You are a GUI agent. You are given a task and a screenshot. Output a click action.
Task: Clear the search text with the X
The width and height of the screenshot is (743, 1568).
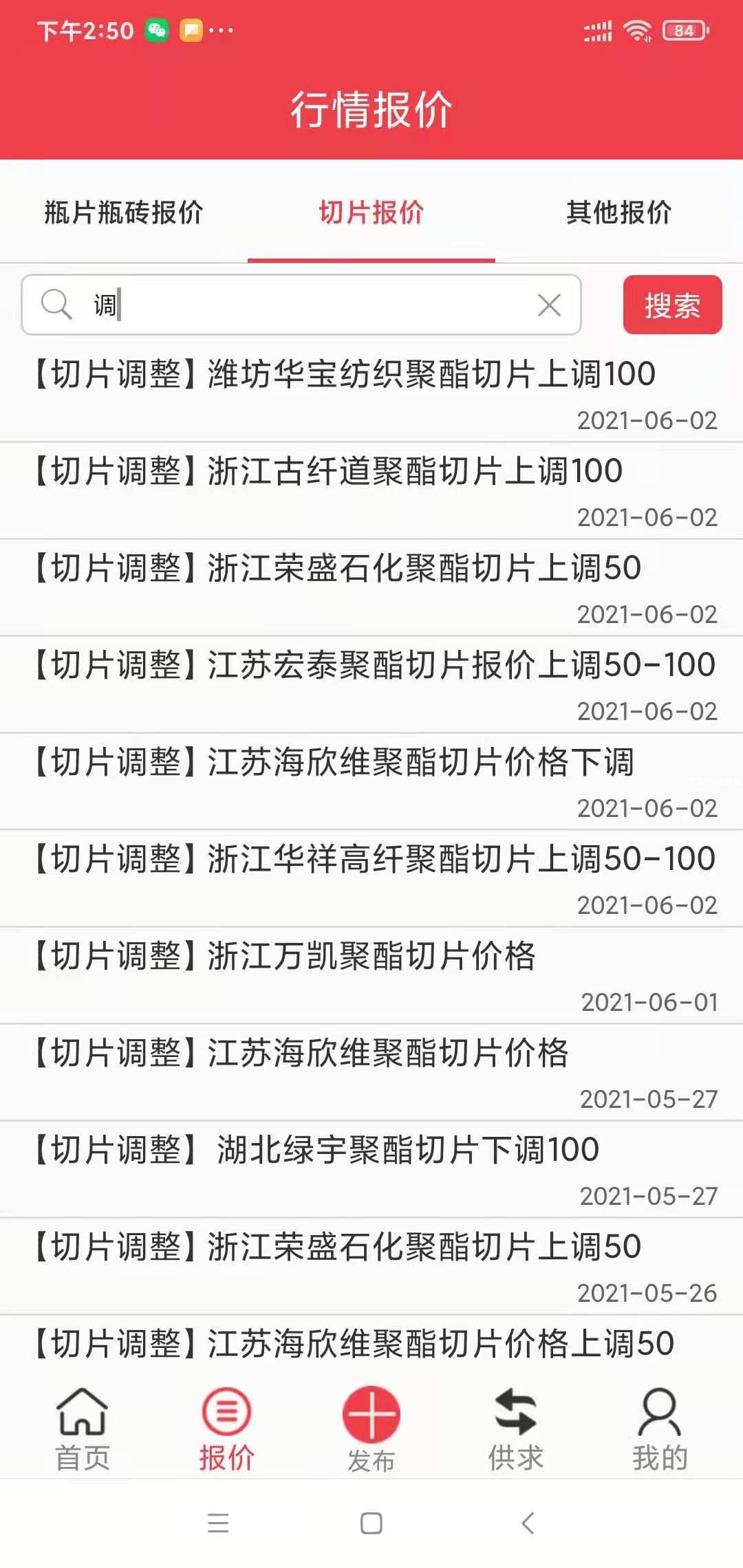tap(549, 305)
